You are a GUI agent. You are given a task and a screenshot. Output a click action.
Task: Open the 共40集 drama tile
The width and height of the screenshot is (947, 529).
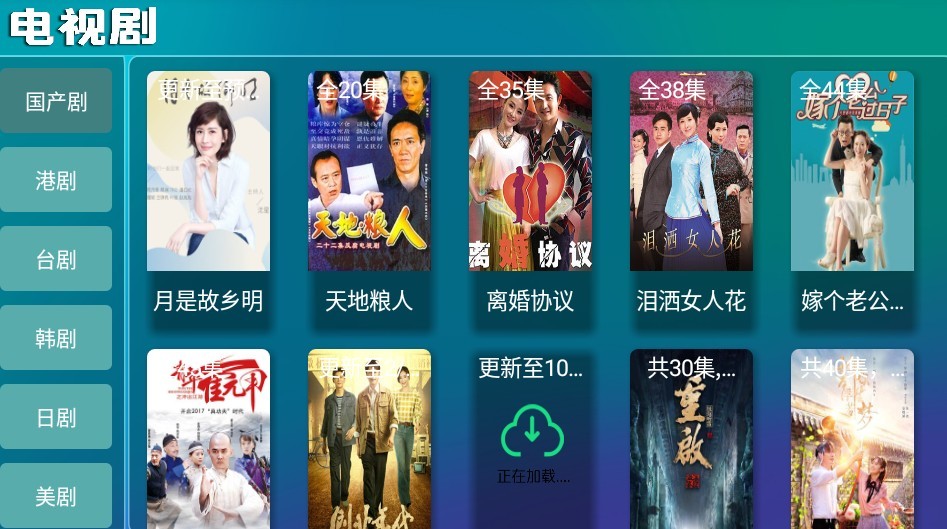852,440
